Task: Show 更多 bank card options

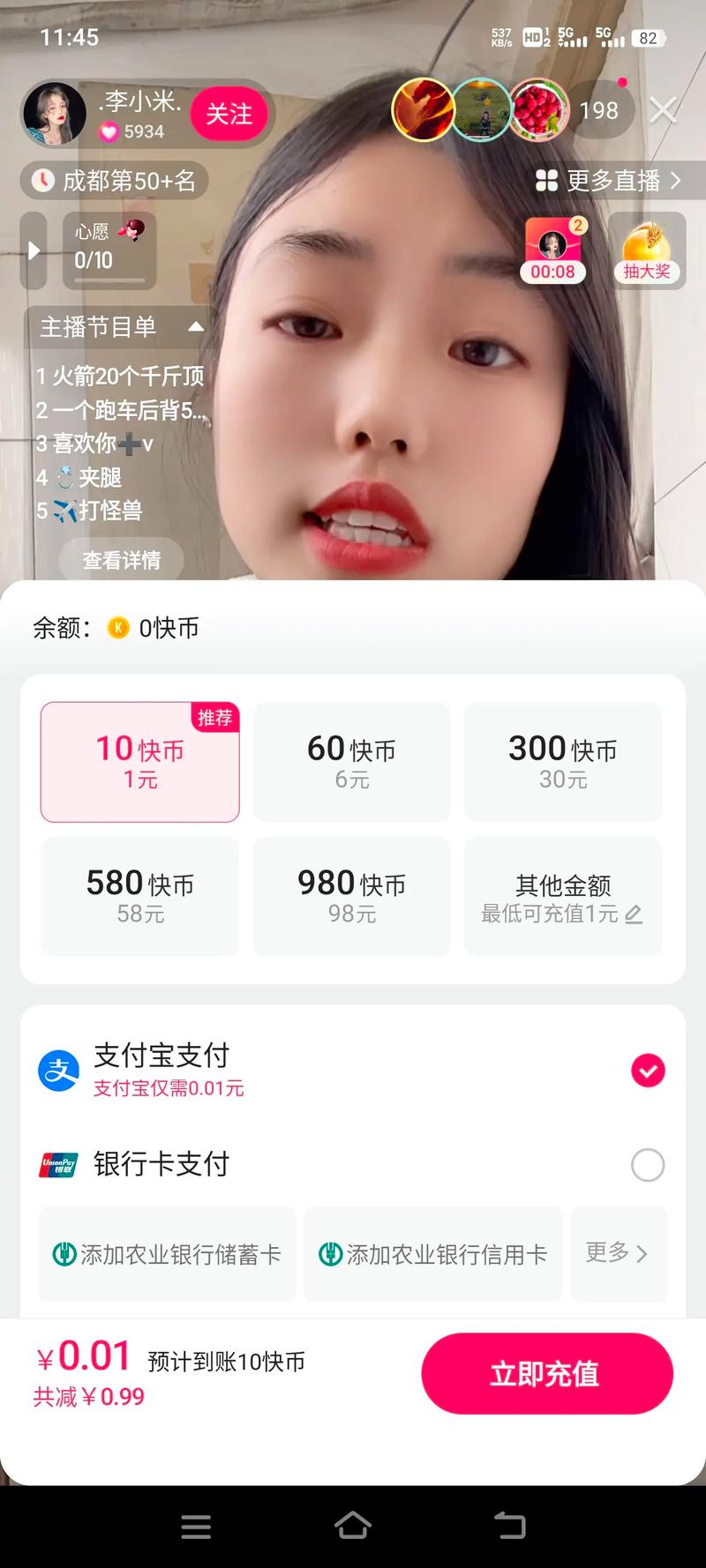Action: [618, 1253]
